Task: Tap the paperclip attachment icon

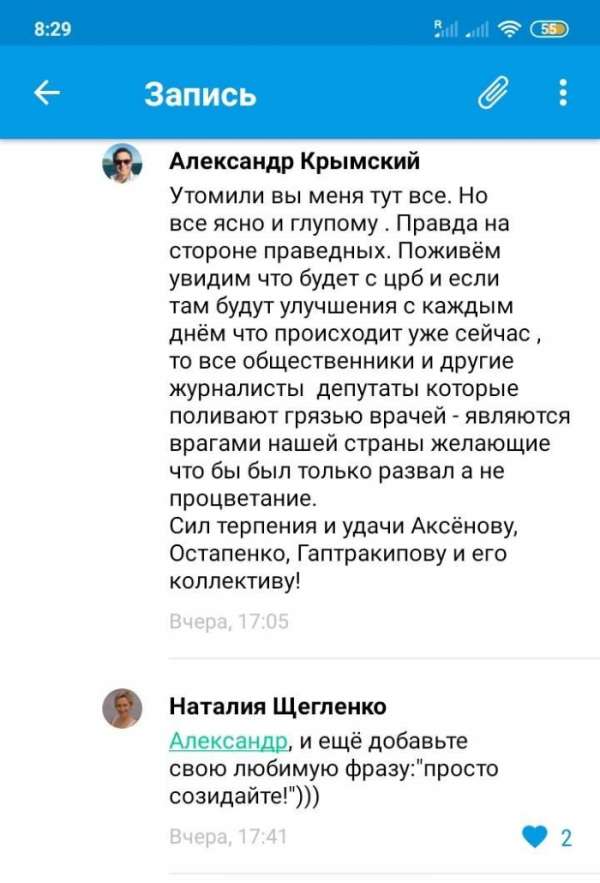Action: pos(492,94)
